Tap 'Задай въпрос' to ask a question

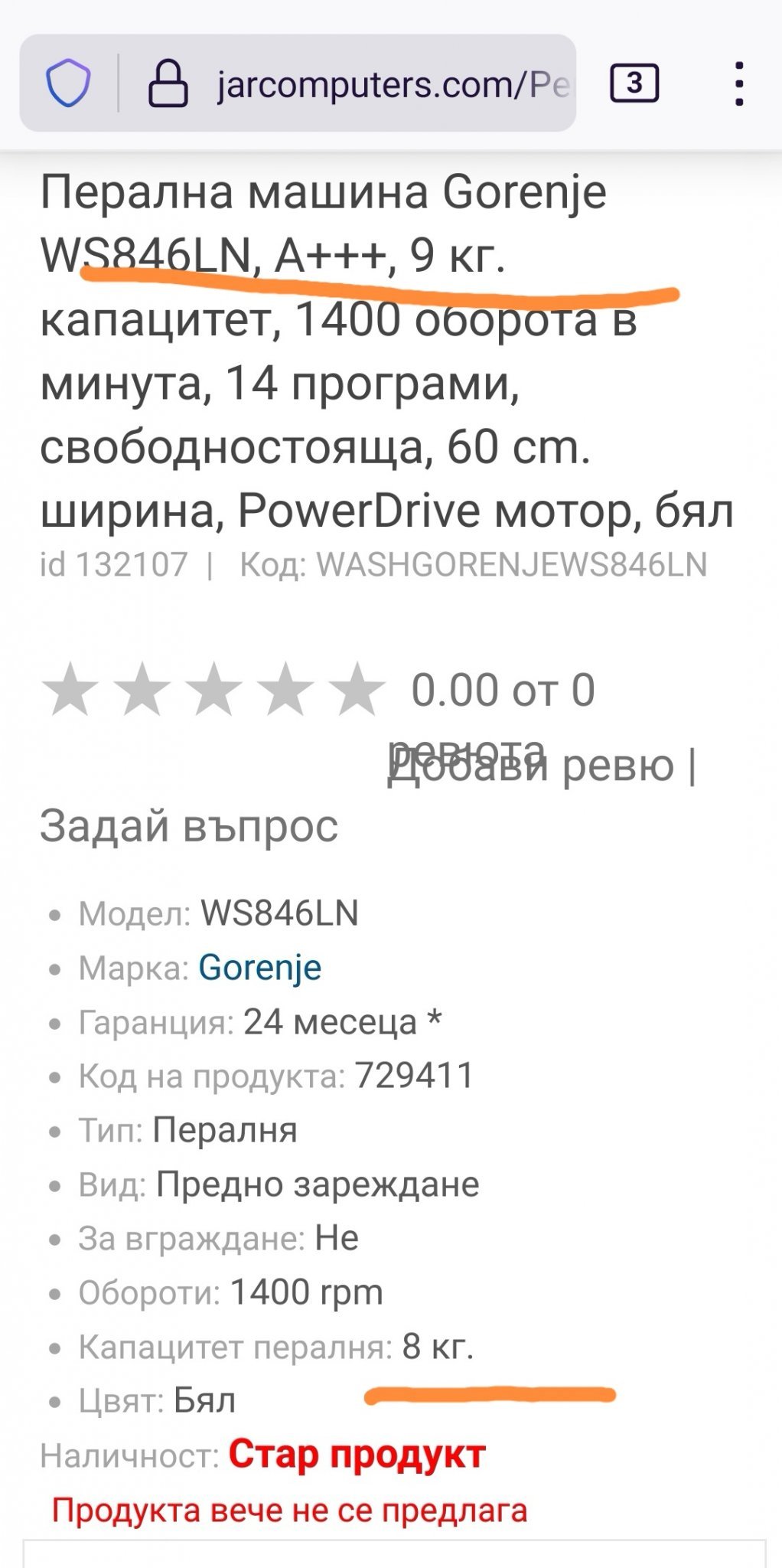pos(189,826)
